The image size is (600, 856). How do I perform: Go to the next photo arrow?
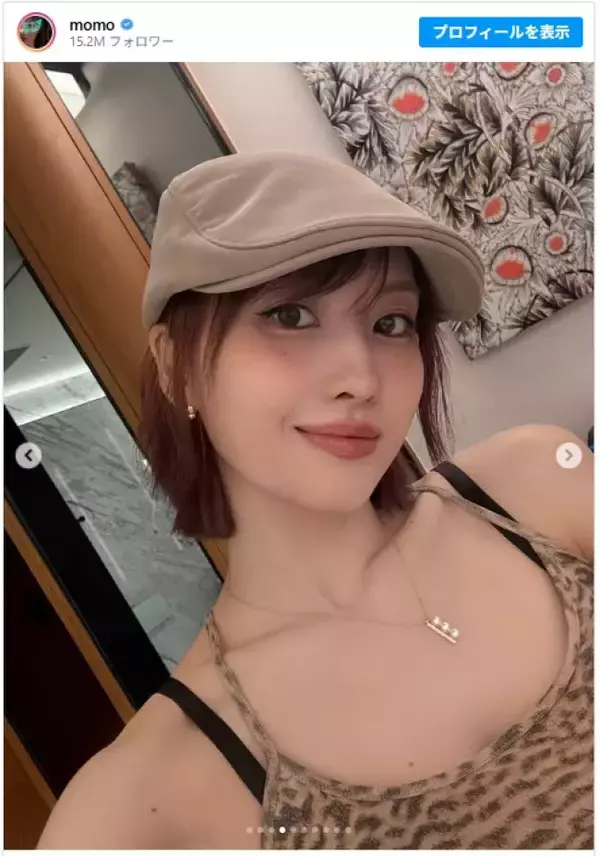(568, 456)
